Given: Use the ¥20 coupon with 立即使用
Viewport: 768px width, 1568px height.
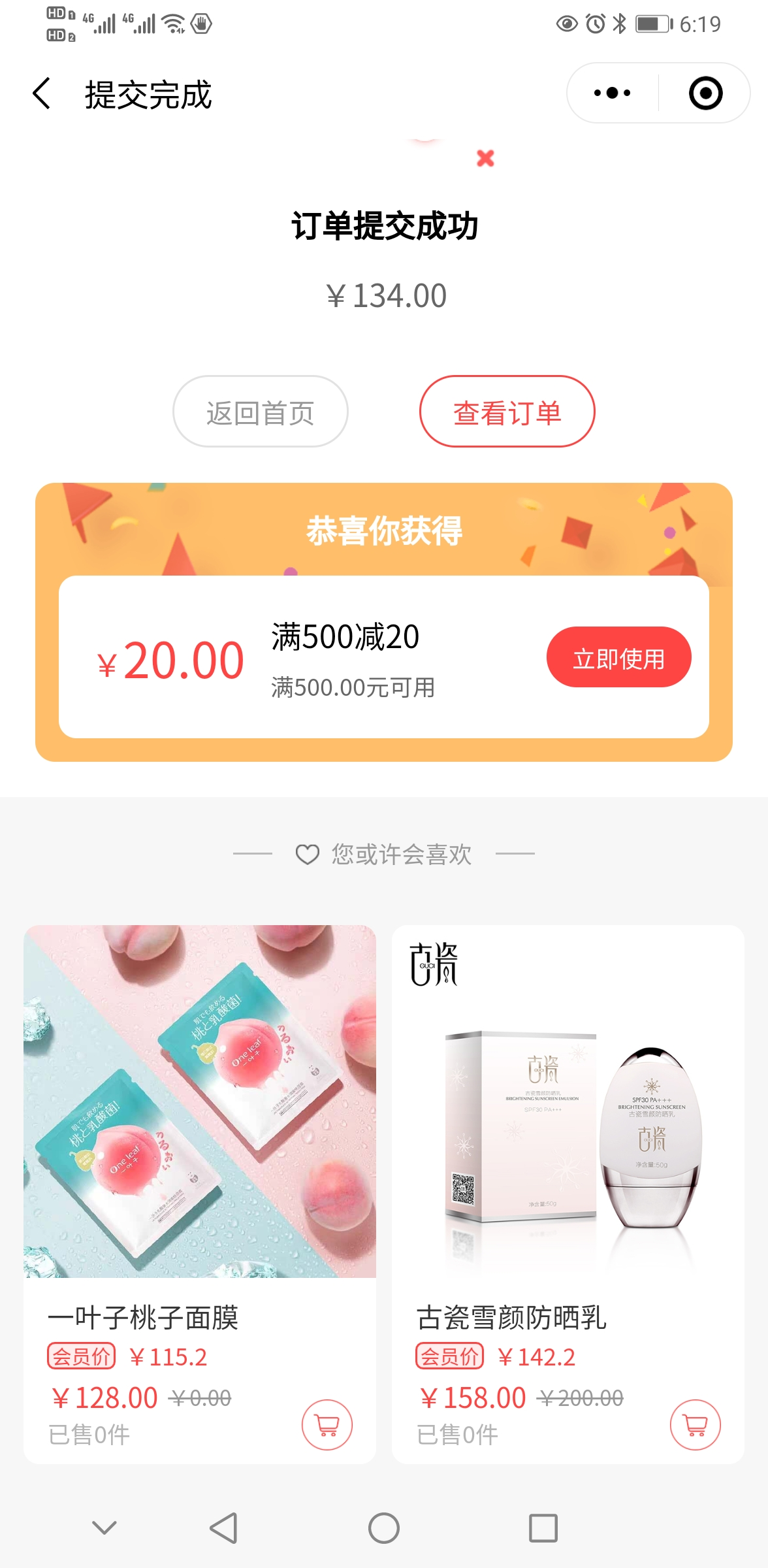Looking at the screenshot, I should pyautogui.click(x=618, y=657).
